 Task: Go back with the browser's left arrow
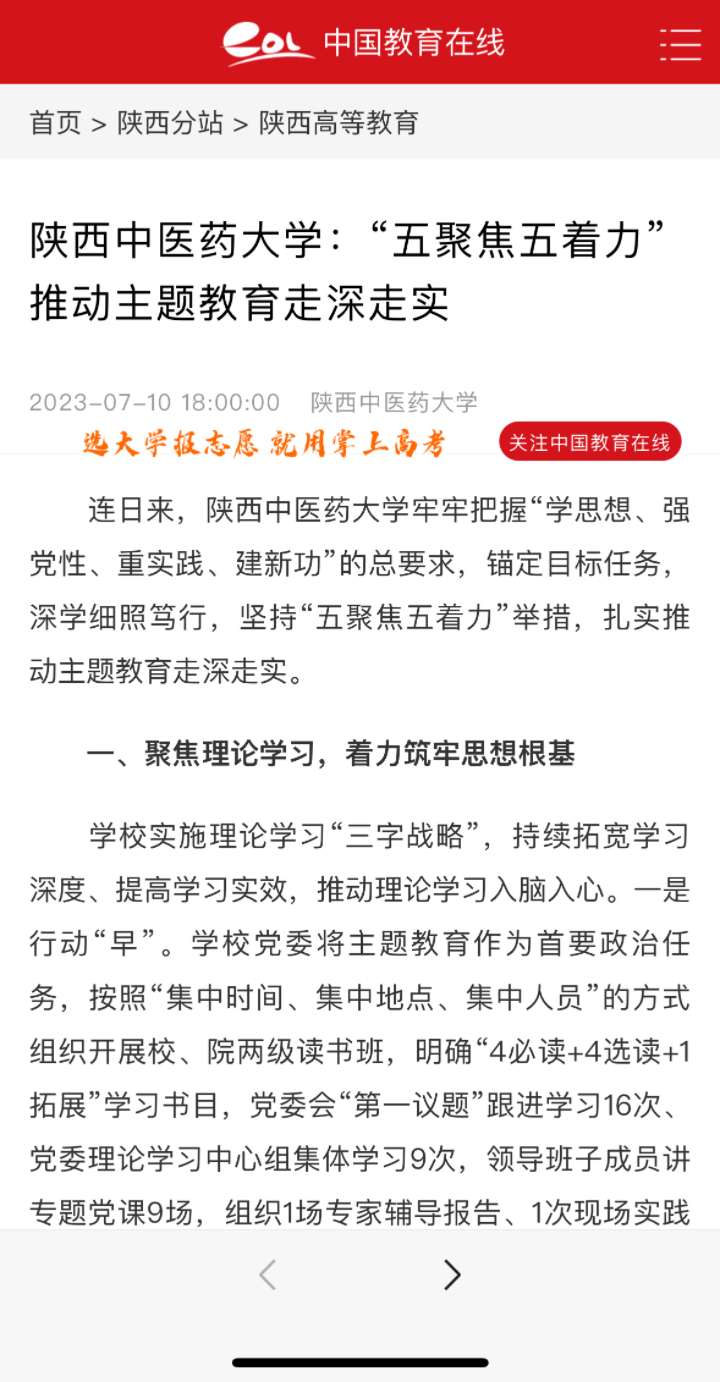tap(267, 1275)
